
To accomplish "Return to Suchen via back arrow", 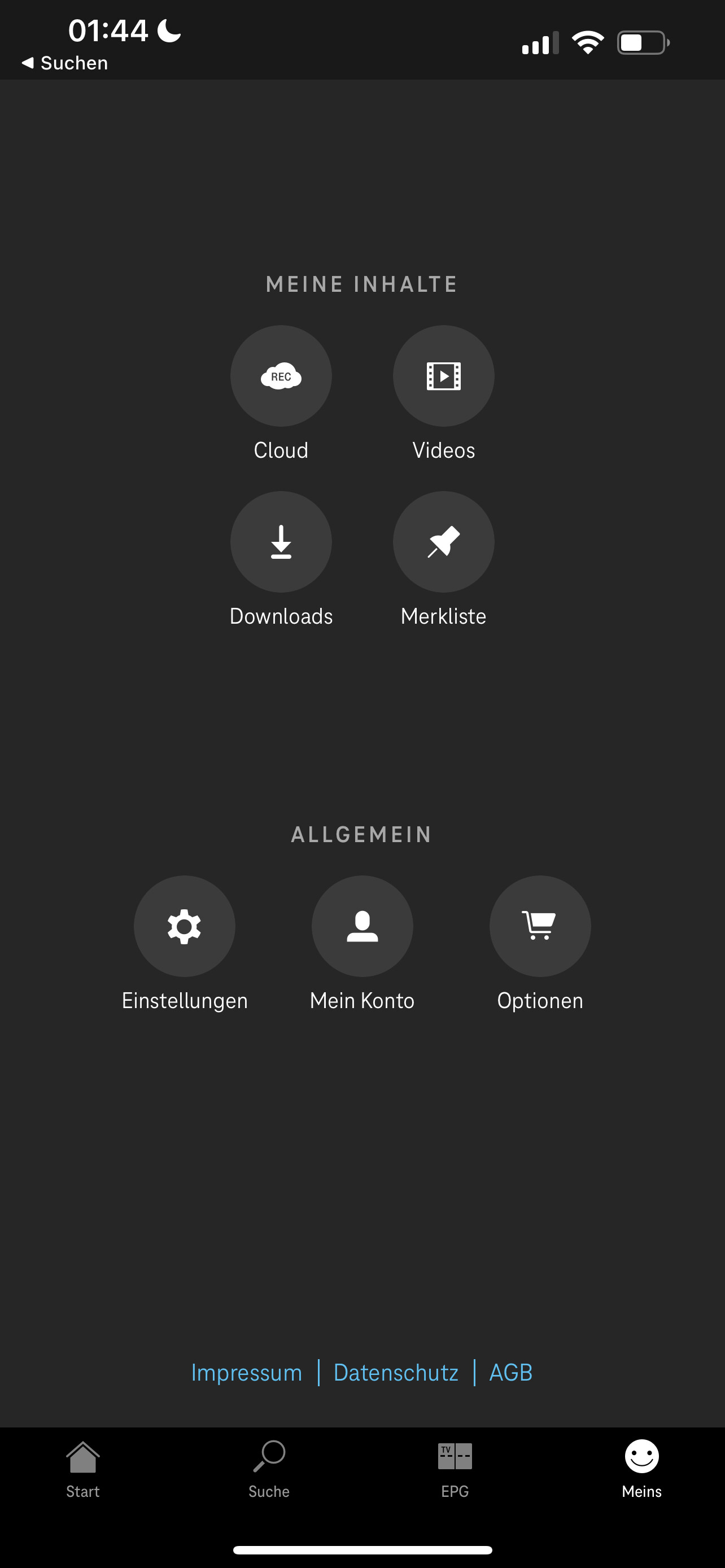I will point(64,63).
